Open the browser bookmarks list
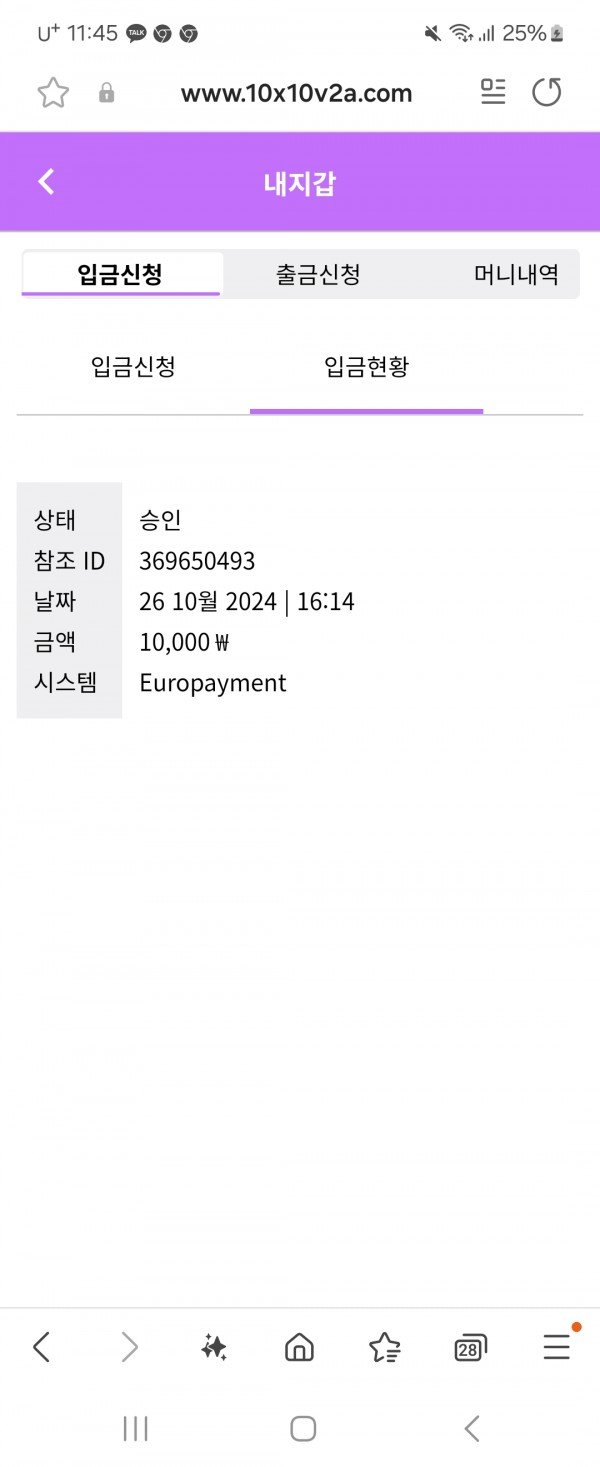This screenshot has height=1467, width=600. (385, 1348)
